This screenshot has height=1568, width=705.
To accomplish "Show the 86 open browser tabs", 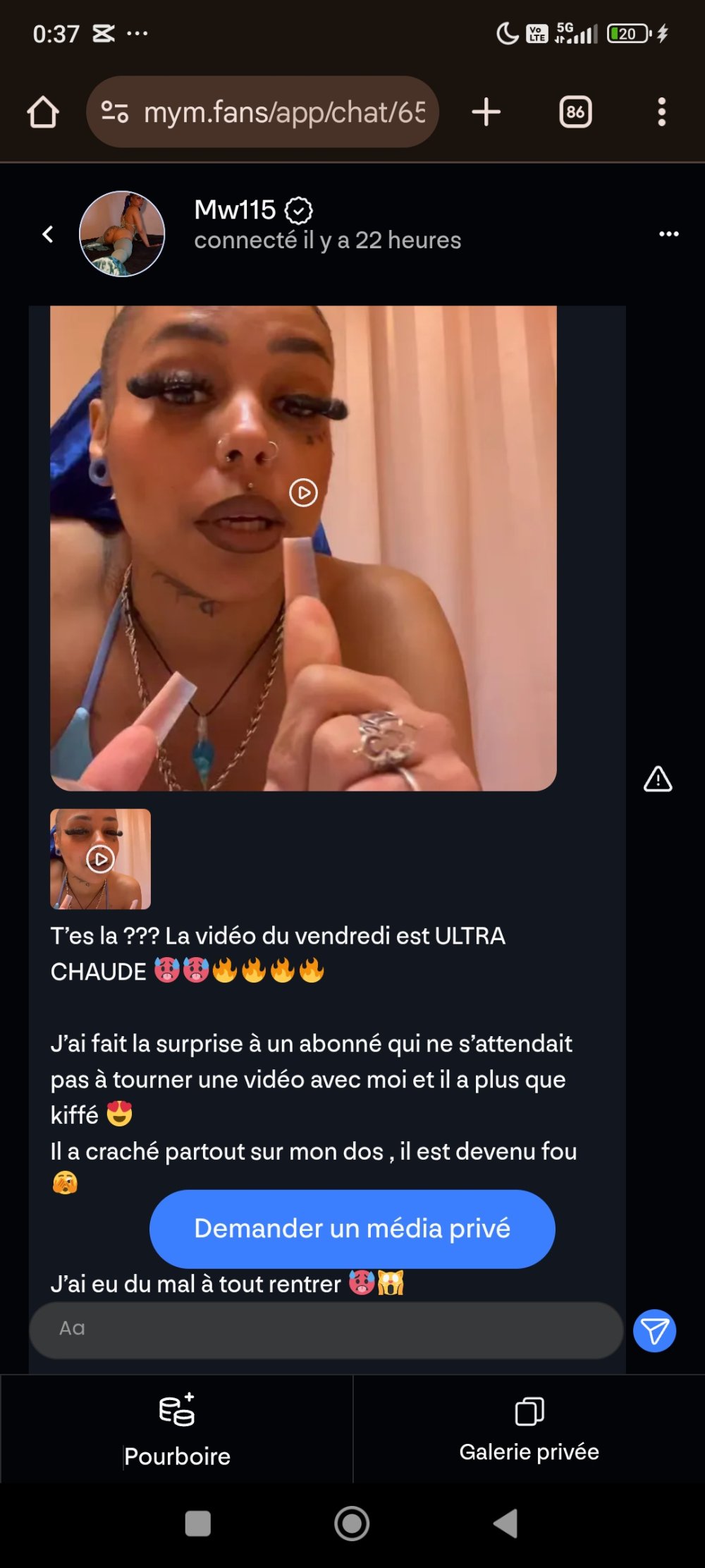I will click(575, 112).
